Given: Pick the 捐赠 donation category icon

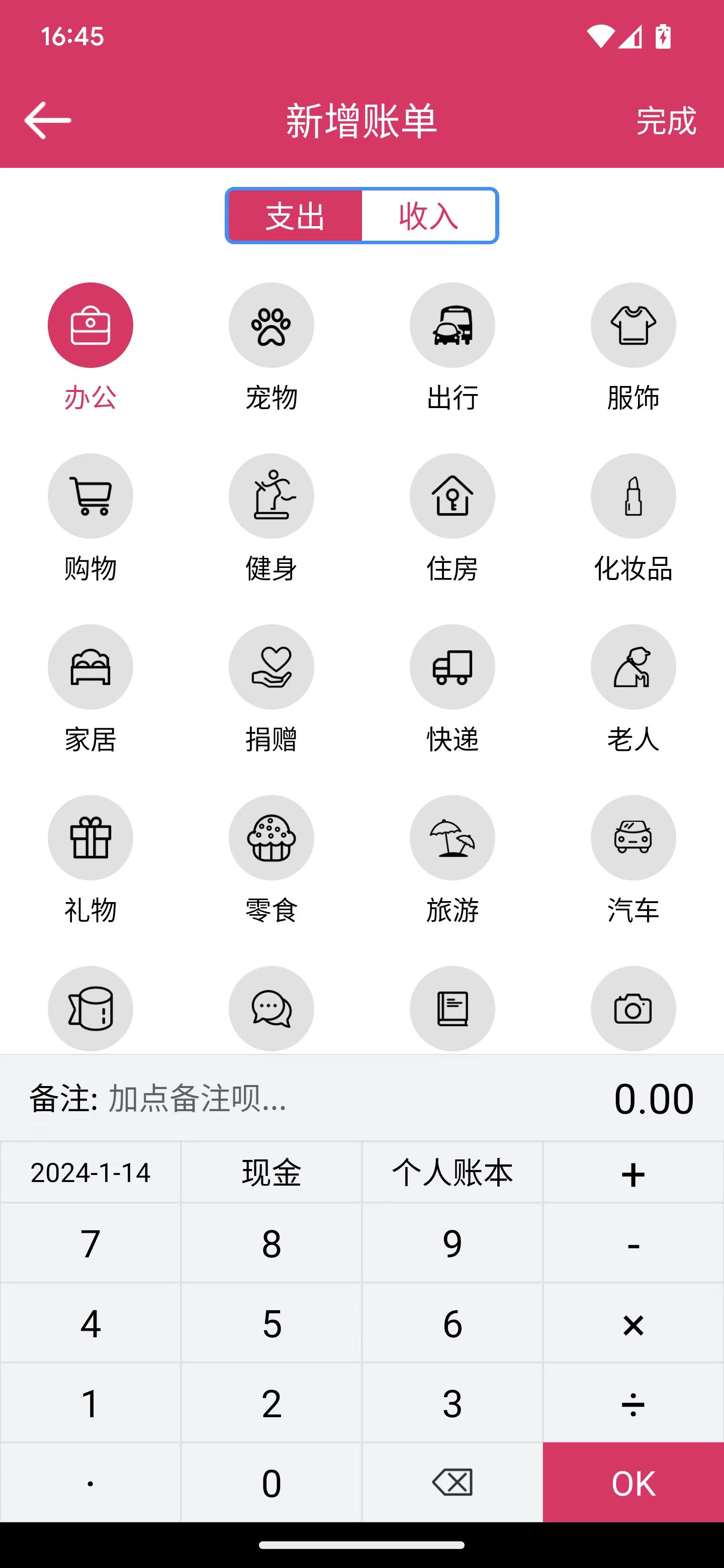Looking at the screenshot, I should pos(271,667).
